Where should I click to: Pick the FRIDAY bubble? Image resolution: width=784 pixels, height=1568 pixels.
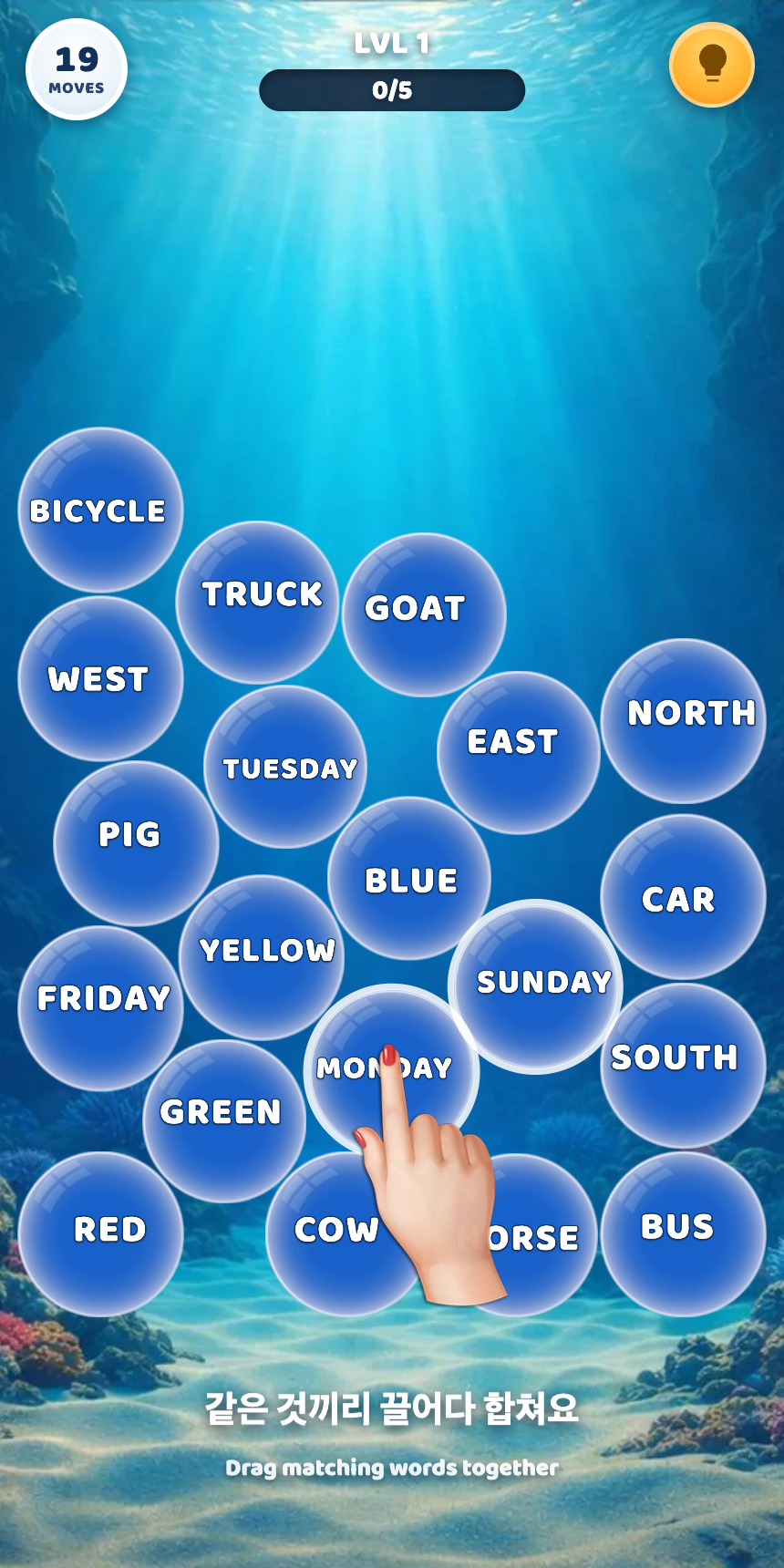100,1008
